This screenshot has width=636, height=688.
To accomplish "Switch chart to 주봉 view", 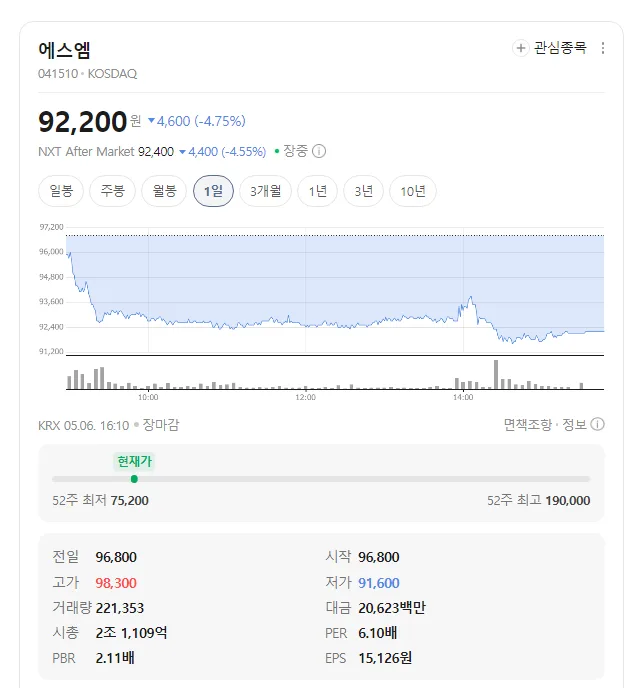I will (x=112, y=191).
